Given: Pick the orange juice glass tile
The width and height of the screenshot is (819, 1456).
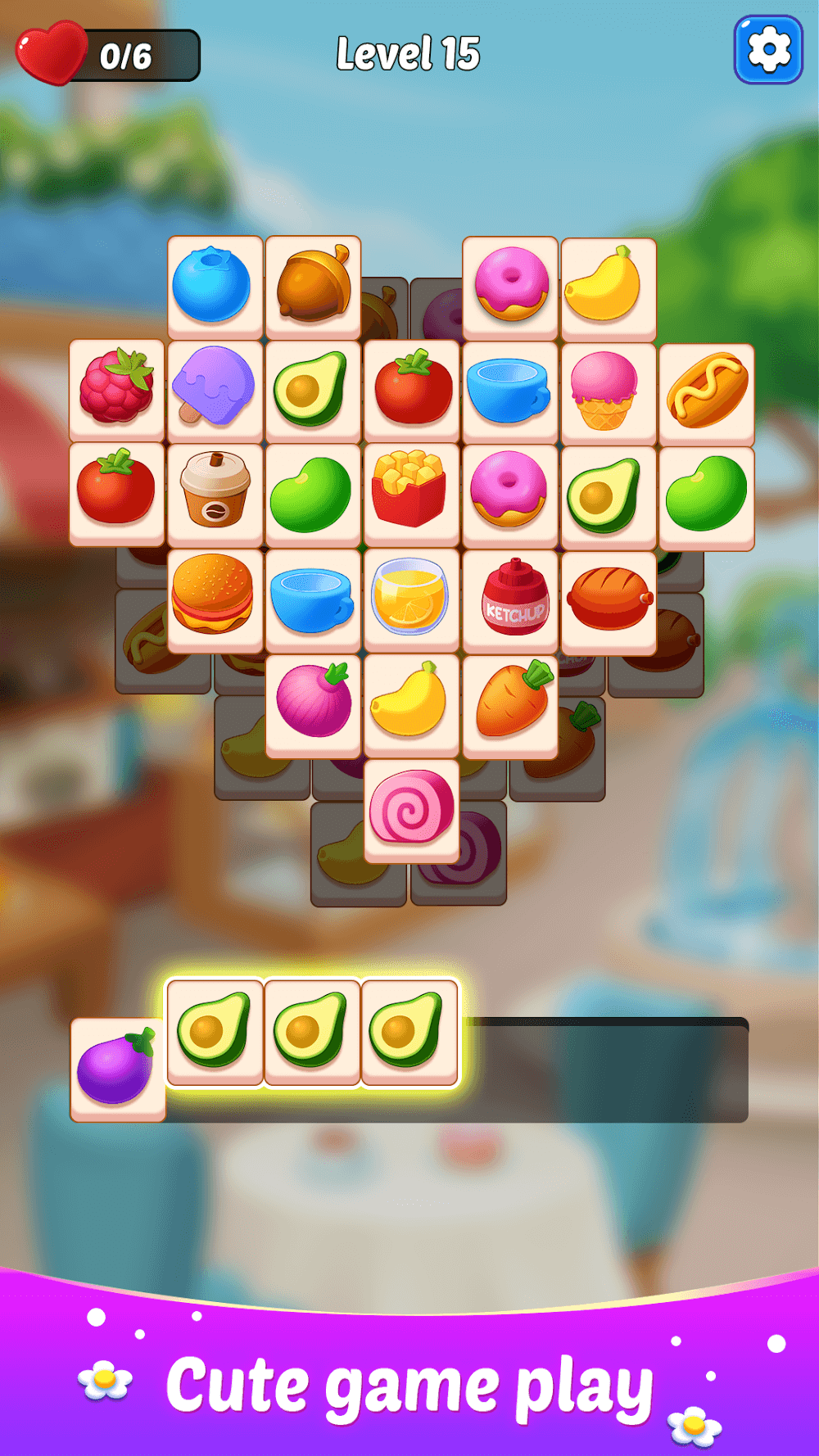Looking at the screenshot, I should click(x=411, y=598).
